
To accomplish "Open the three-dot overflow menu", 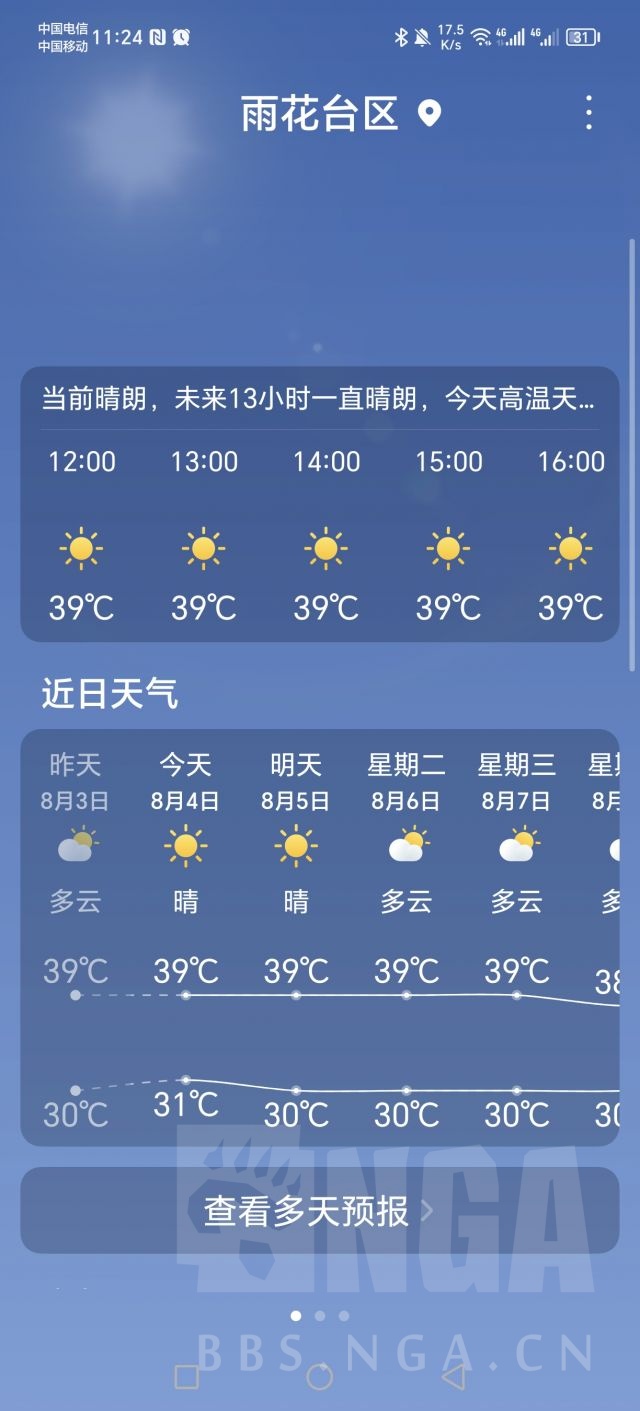I will click(x=588, y=113).
